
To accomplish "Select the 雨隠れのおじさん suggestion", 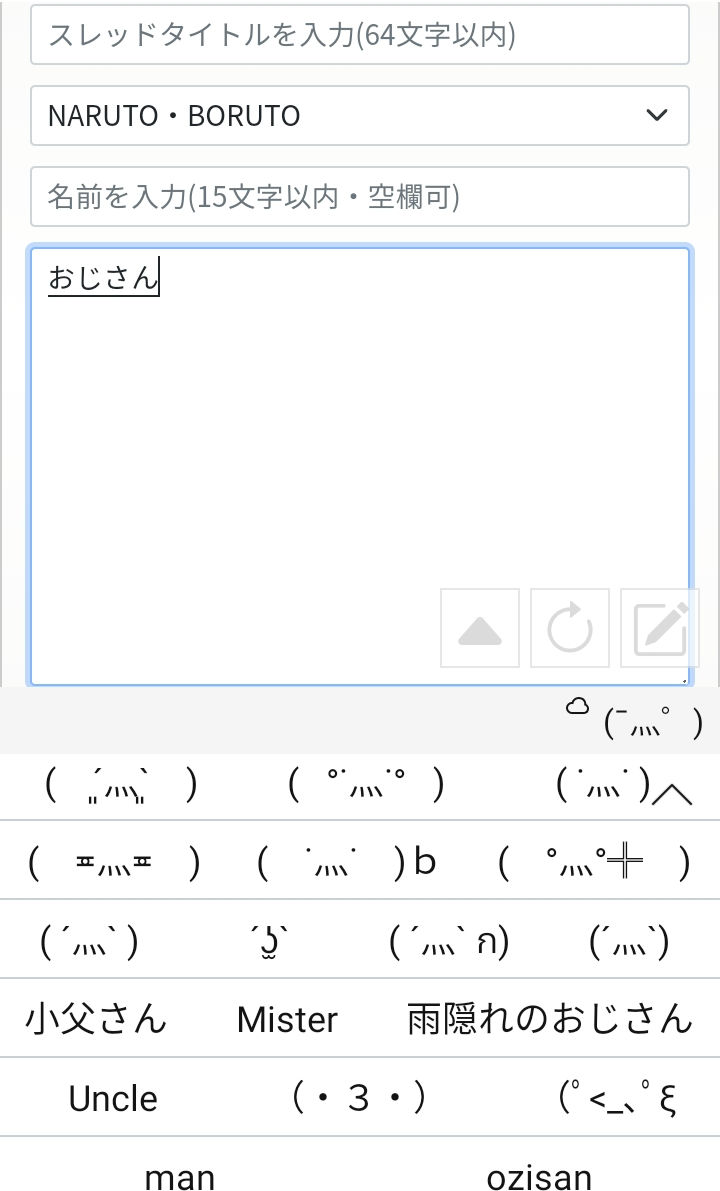I will 550,1019.
